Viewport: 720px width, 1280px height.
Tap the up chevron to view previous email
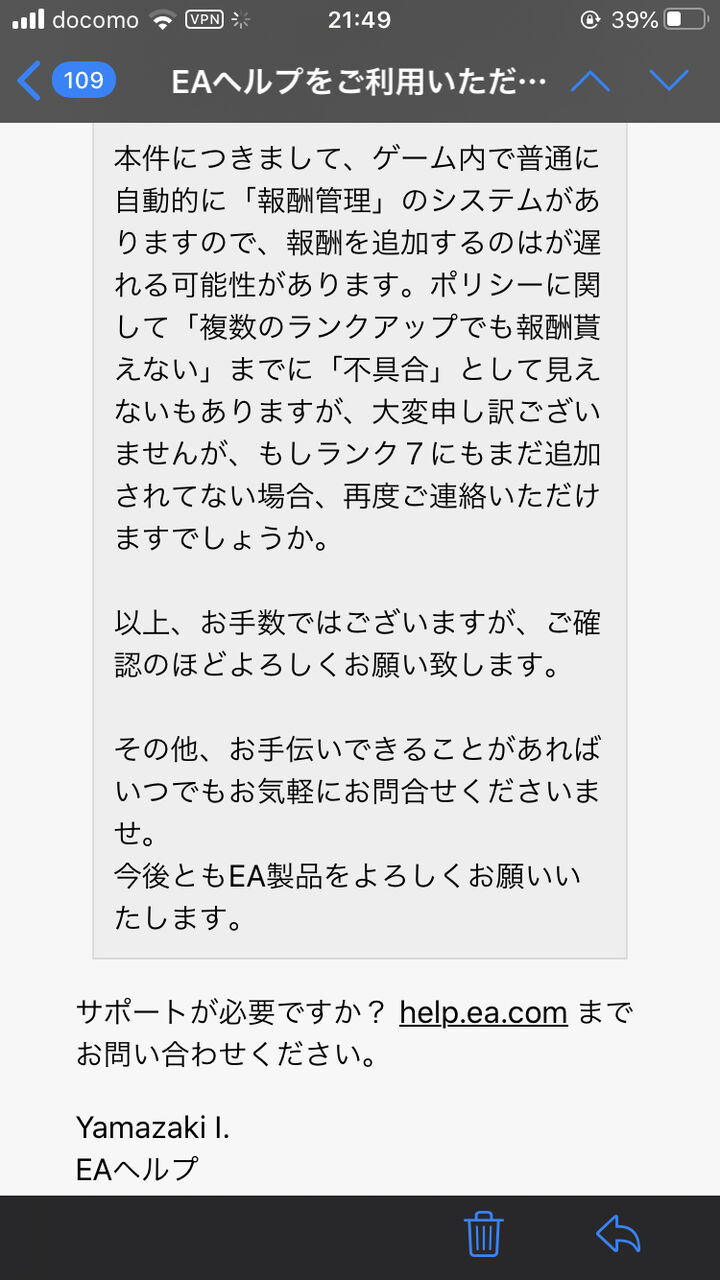[591, 80]
